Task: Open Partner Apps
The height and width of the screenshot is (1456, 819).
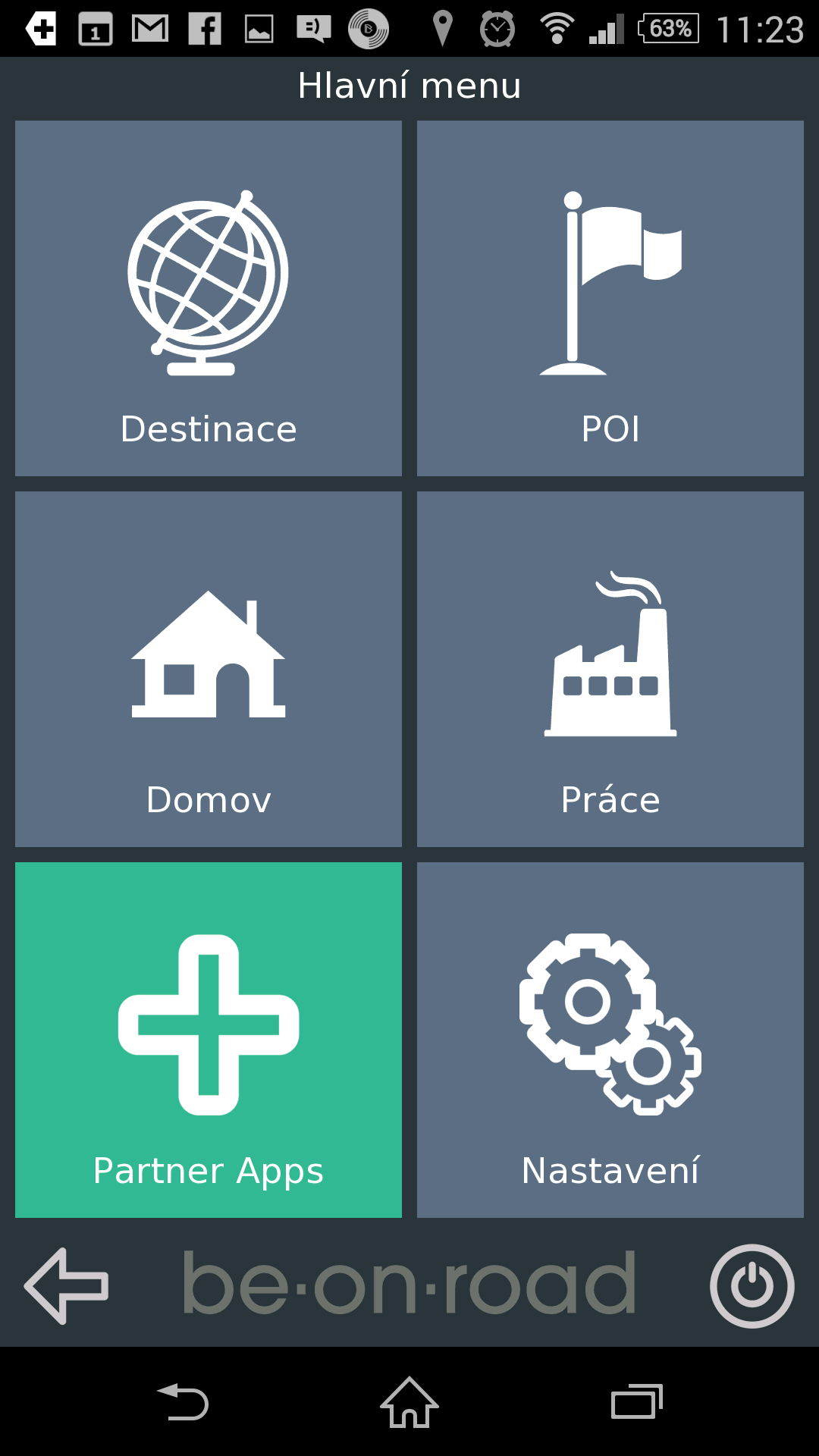Action: (x=209, y=1040)
